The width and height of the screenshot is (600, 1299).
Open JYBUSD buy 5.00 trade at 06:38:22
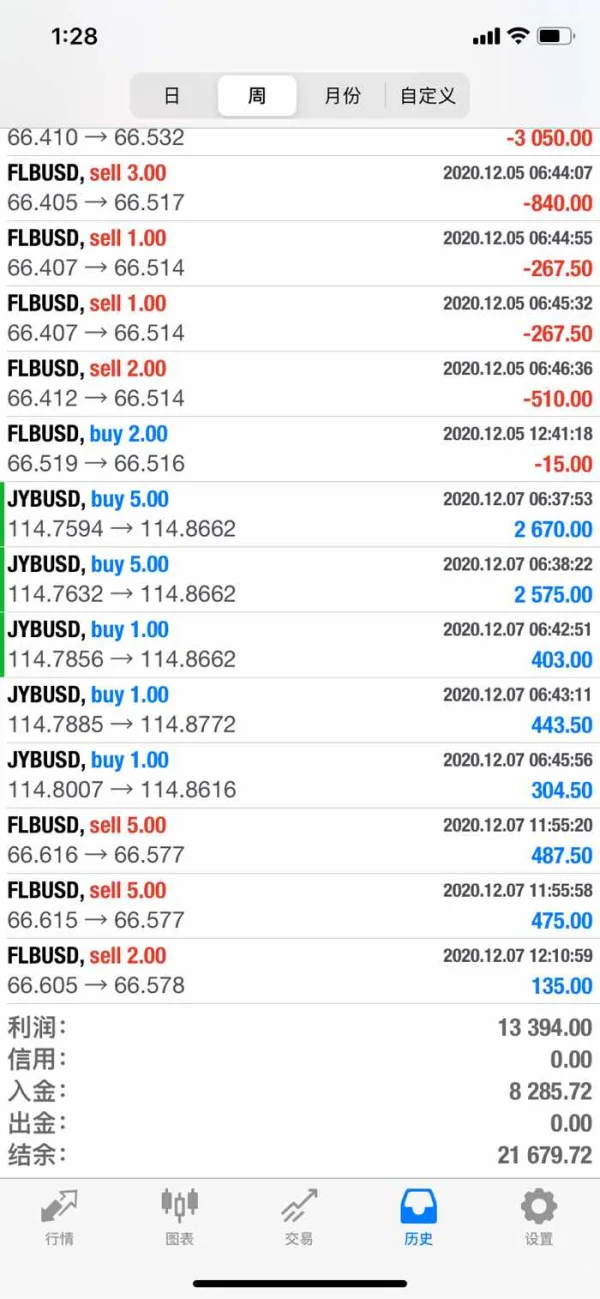coord(300,579)
